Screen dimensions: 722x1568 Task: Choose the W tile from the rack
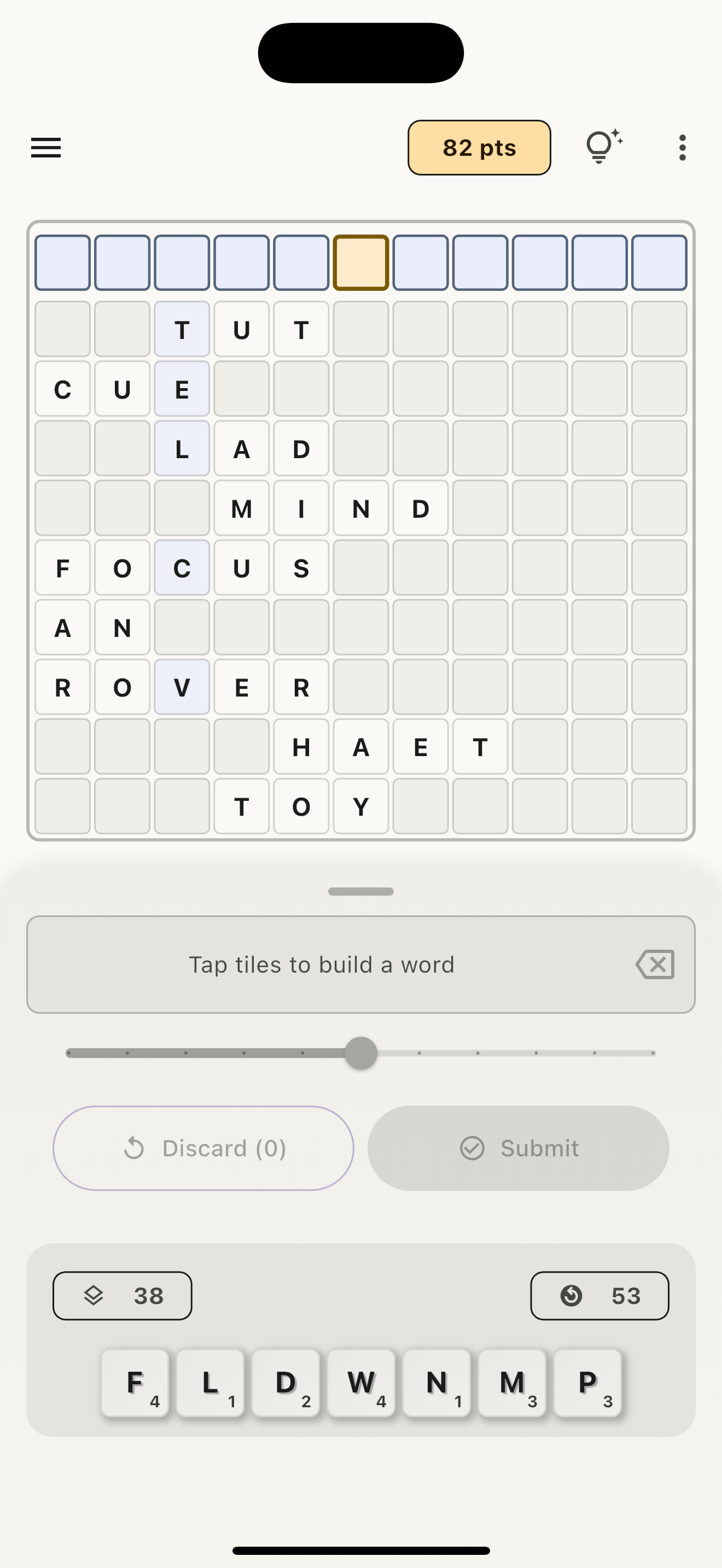coord(362,1383)
